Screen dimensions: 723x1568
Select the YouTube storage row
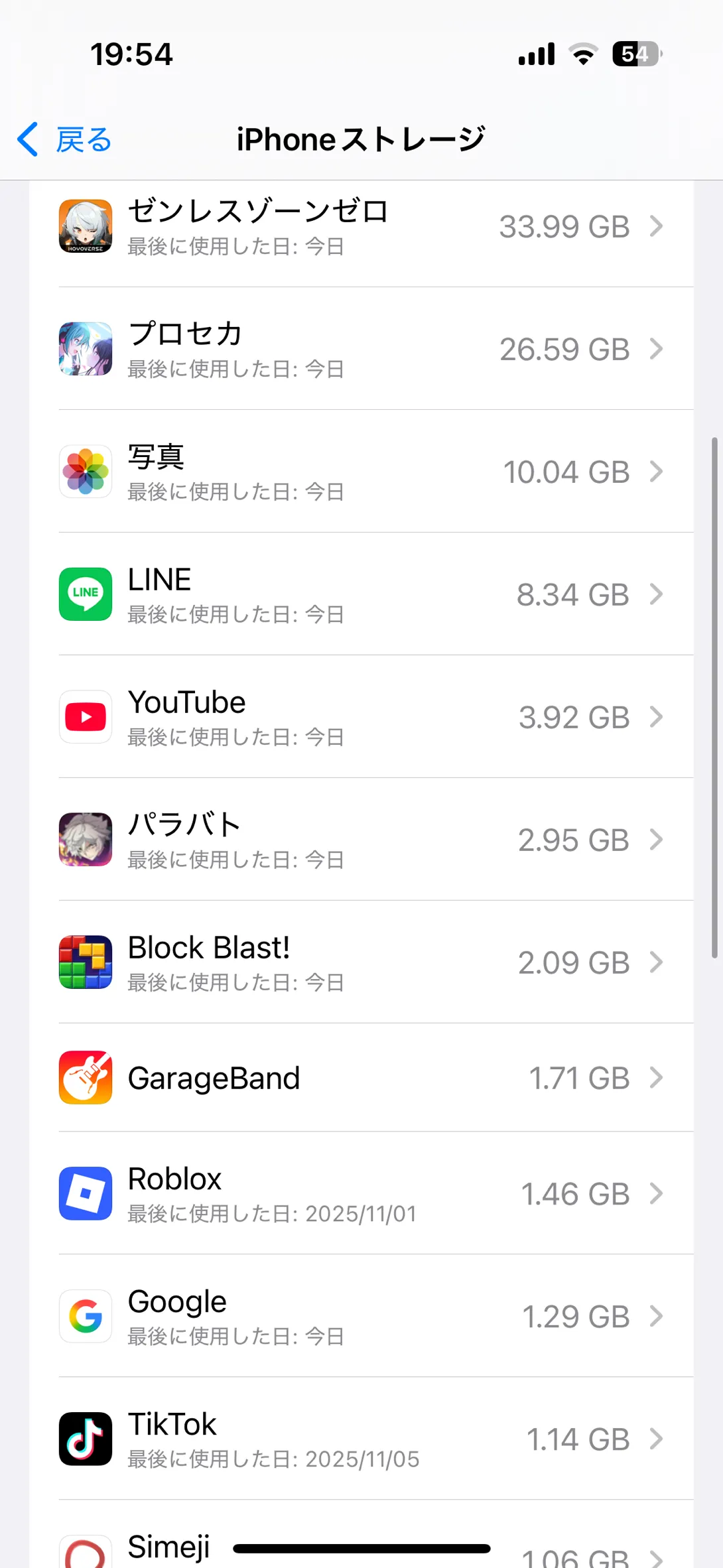coord(361,717)
